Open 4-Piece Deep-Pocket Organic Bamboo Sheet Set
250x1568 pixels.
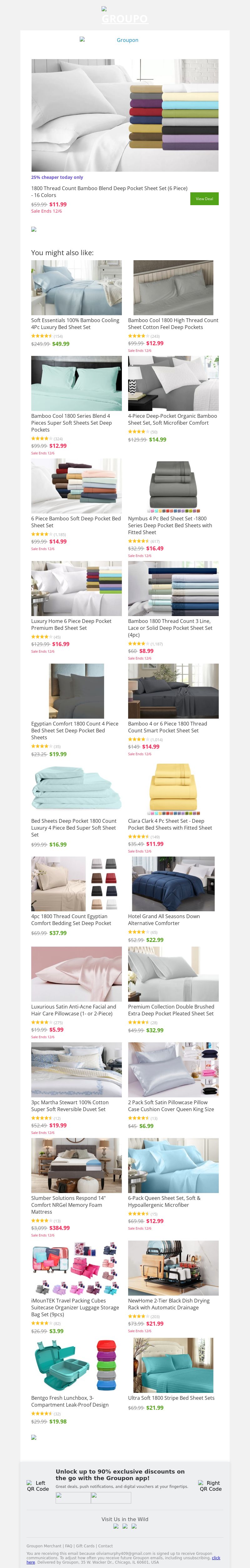[x=173, y=383]
